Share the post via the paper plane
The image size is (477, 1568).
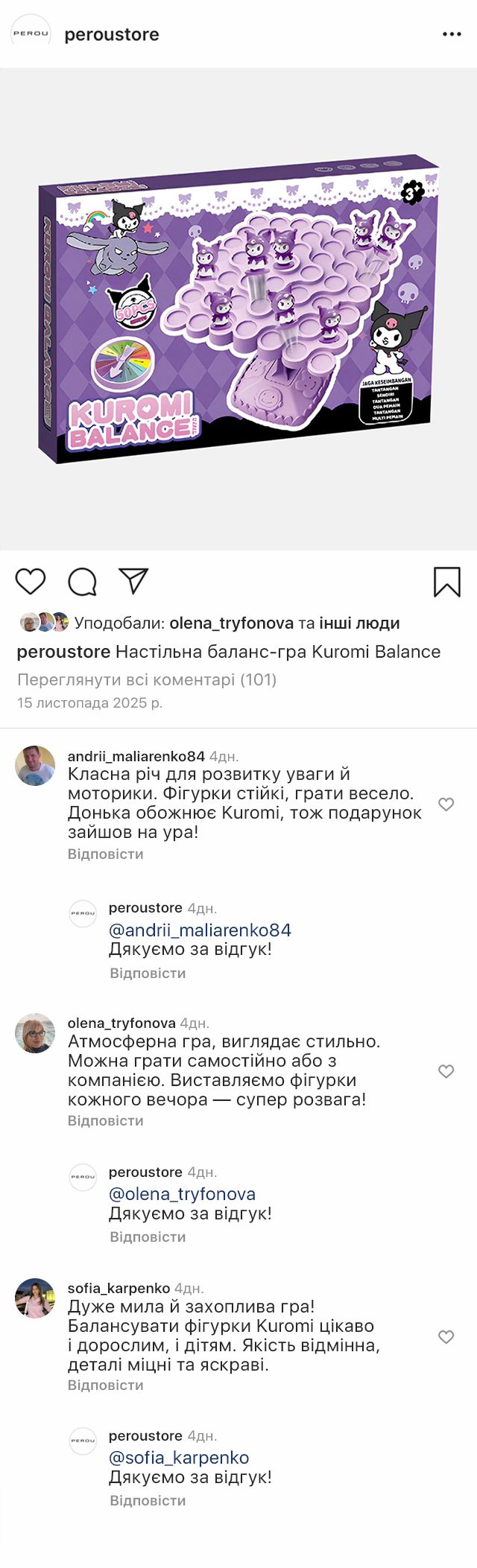pyautogui.click(x=134, y=582)
